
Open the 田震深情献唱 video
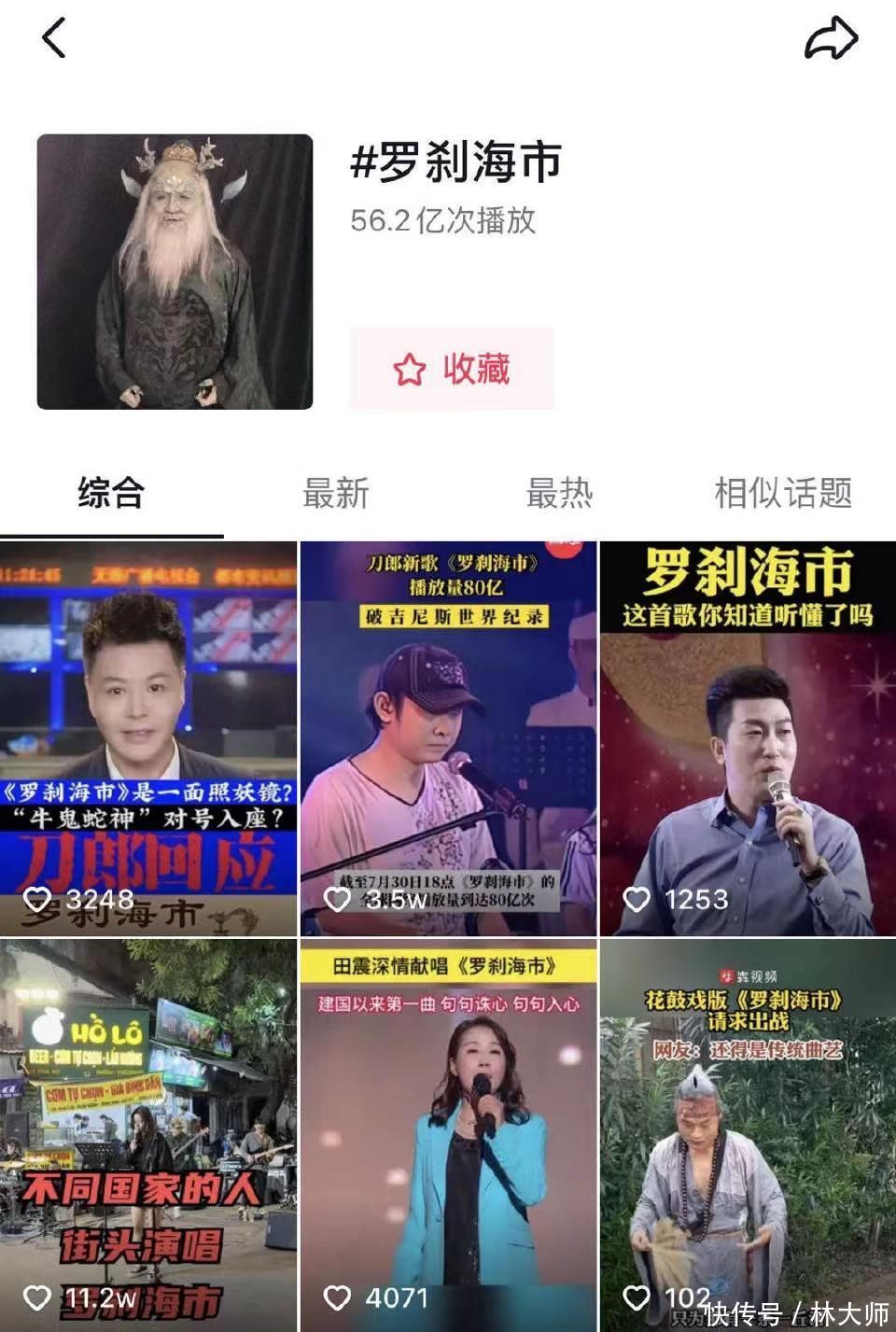click(448, 1134)
